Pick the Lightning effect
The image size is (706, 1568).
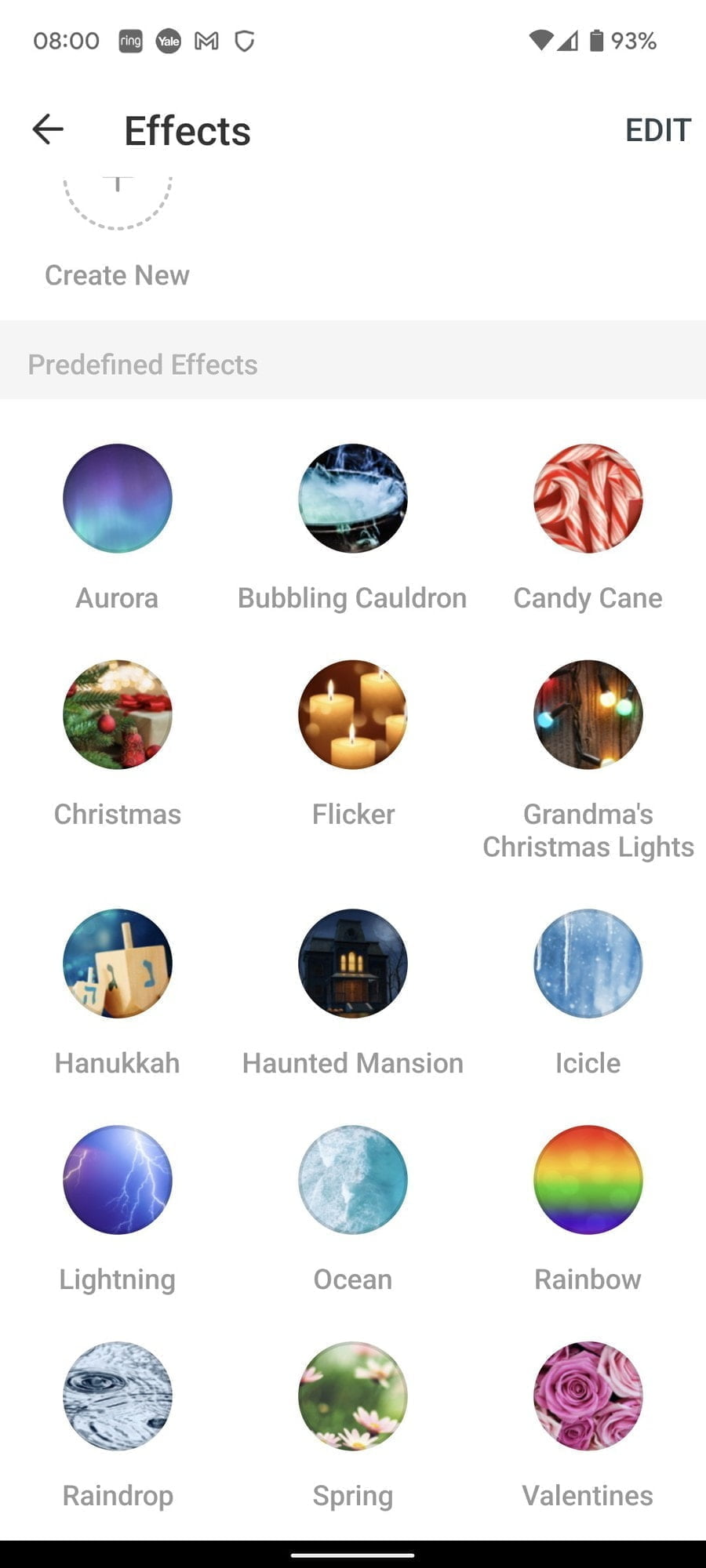point(117,1180)
